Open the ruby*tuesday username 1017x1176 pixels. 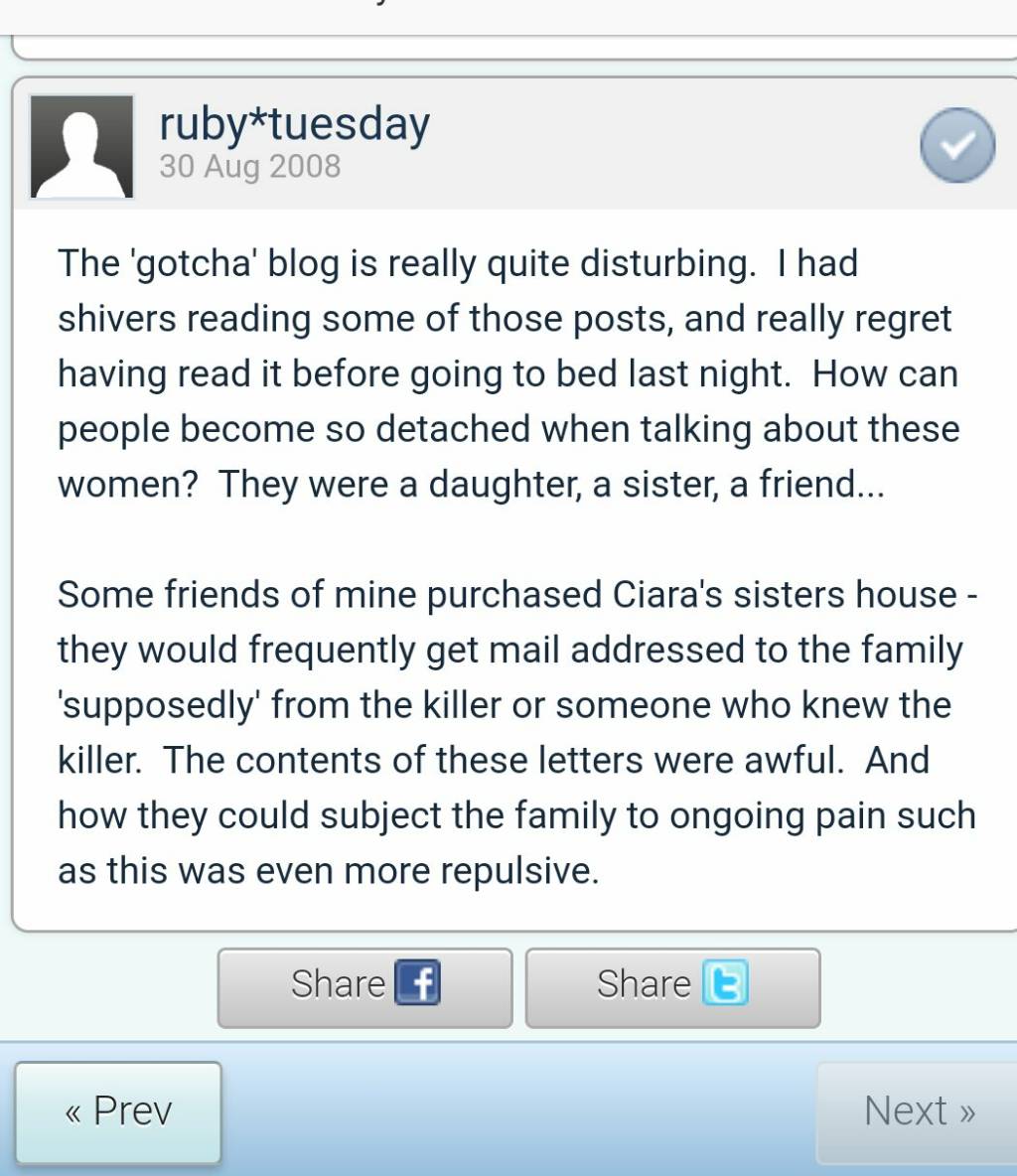coord(294,124)
